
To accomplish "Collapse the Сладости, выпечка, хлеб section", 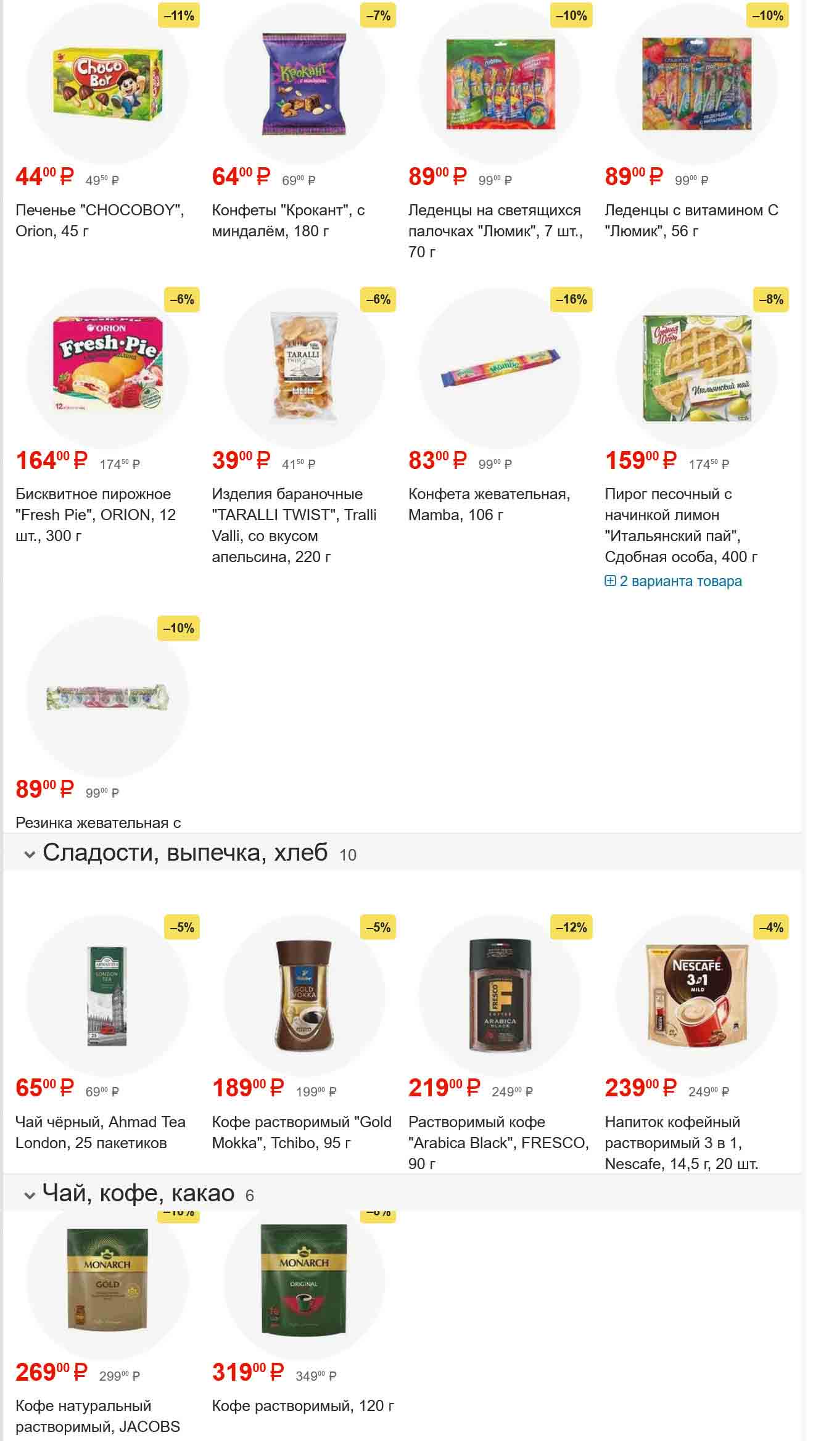I will (x=29, y=854).
